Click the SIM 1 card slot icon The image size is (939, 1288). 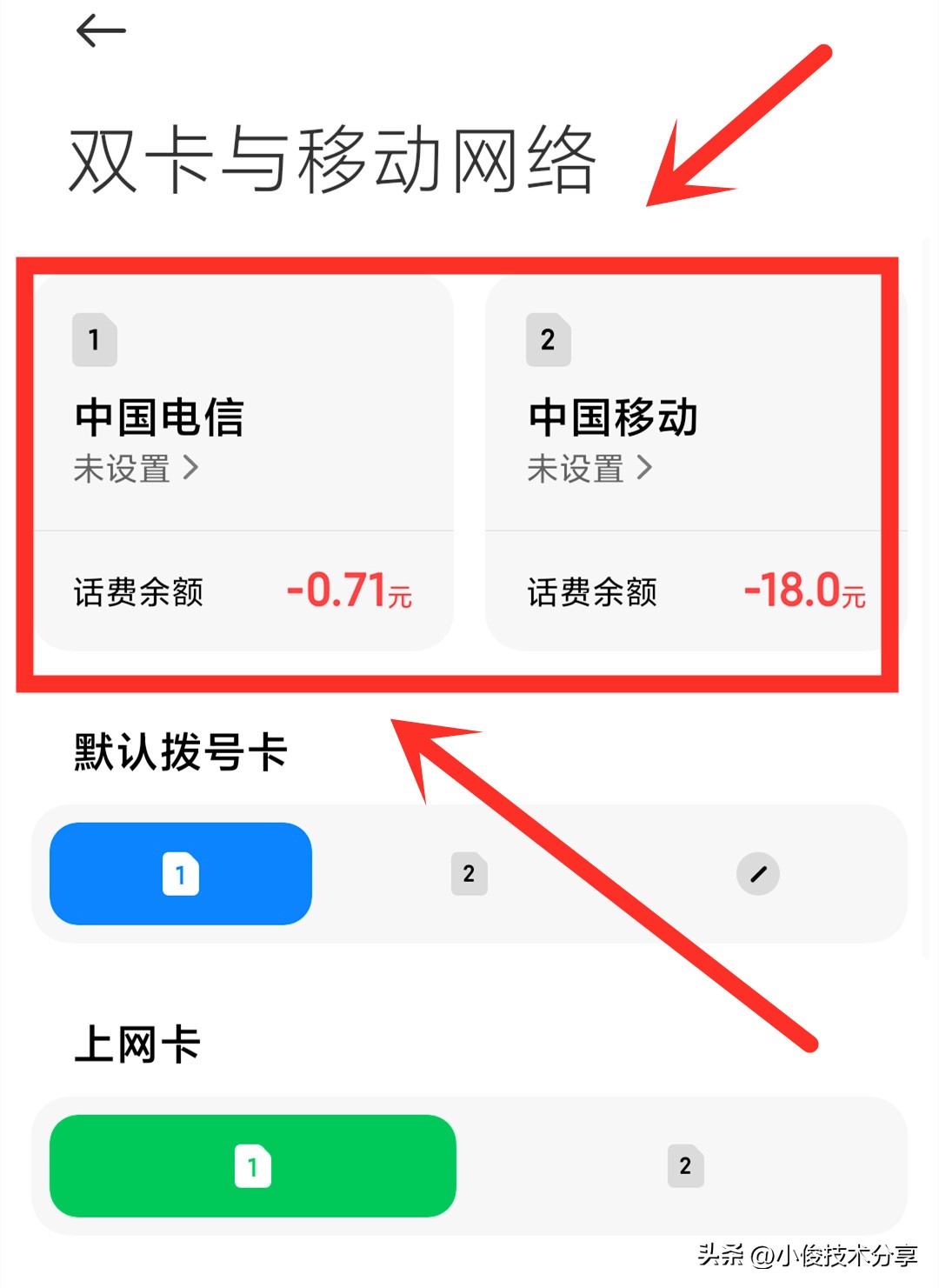click(x=94, y=340)
